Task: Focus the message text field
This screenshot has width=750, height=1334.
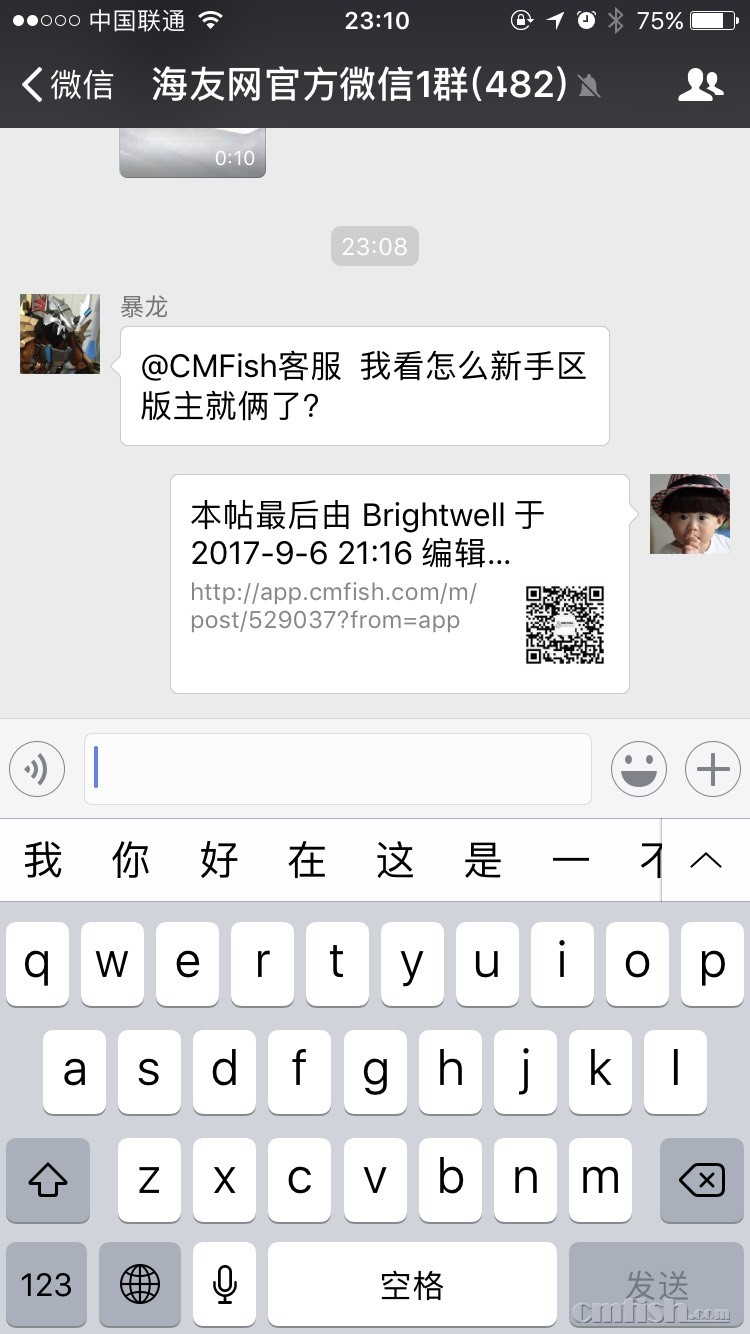Action: [x=338, y=769]
